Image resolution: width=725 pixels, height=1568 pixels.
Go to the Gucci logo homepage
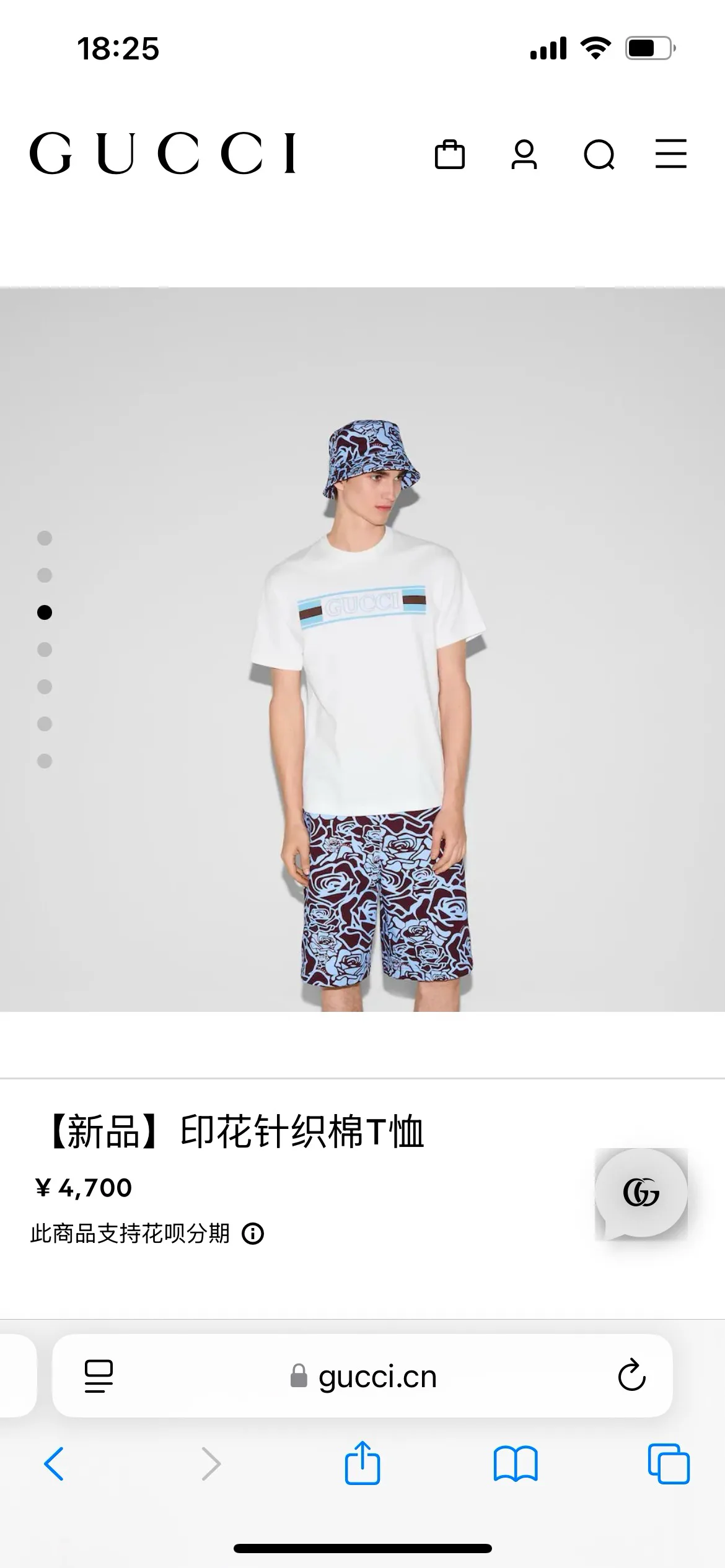[x=163, y=153]
